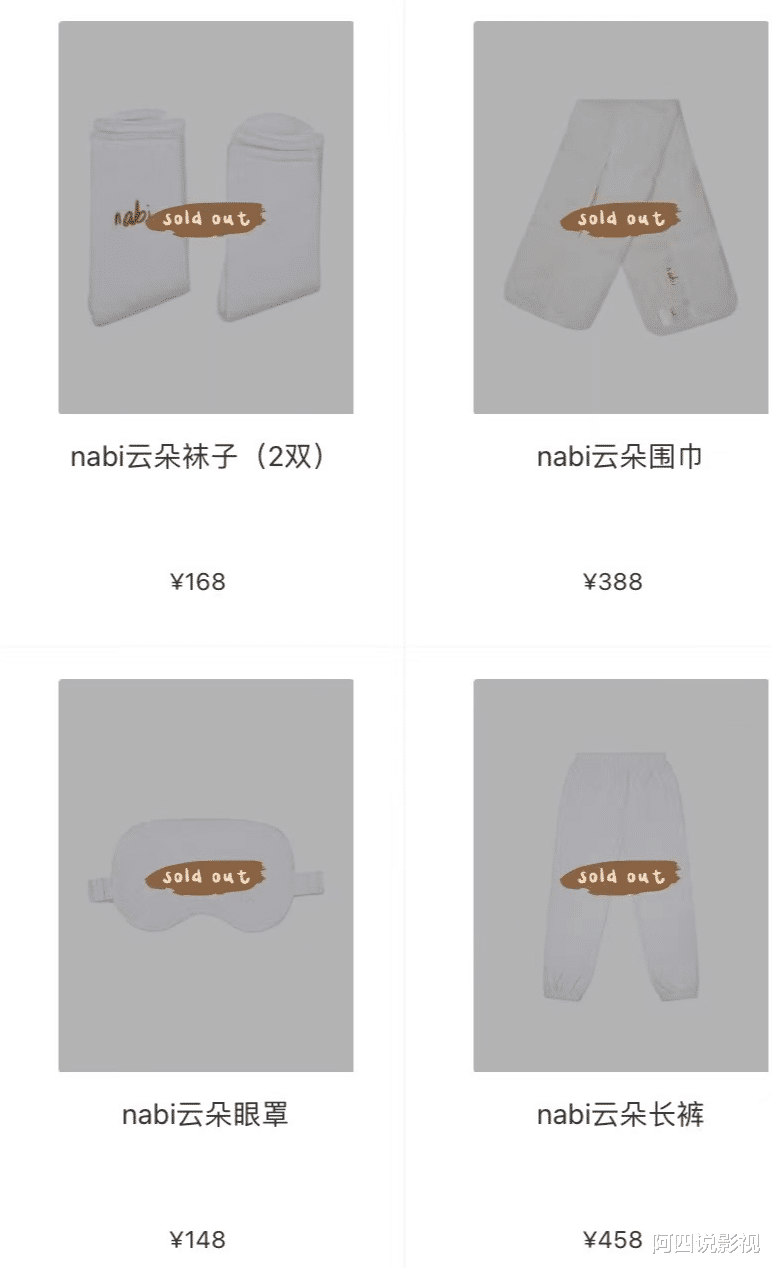Click the sold out badge on the eye mask
772x1268 pixels.
(x=206, y=877)
